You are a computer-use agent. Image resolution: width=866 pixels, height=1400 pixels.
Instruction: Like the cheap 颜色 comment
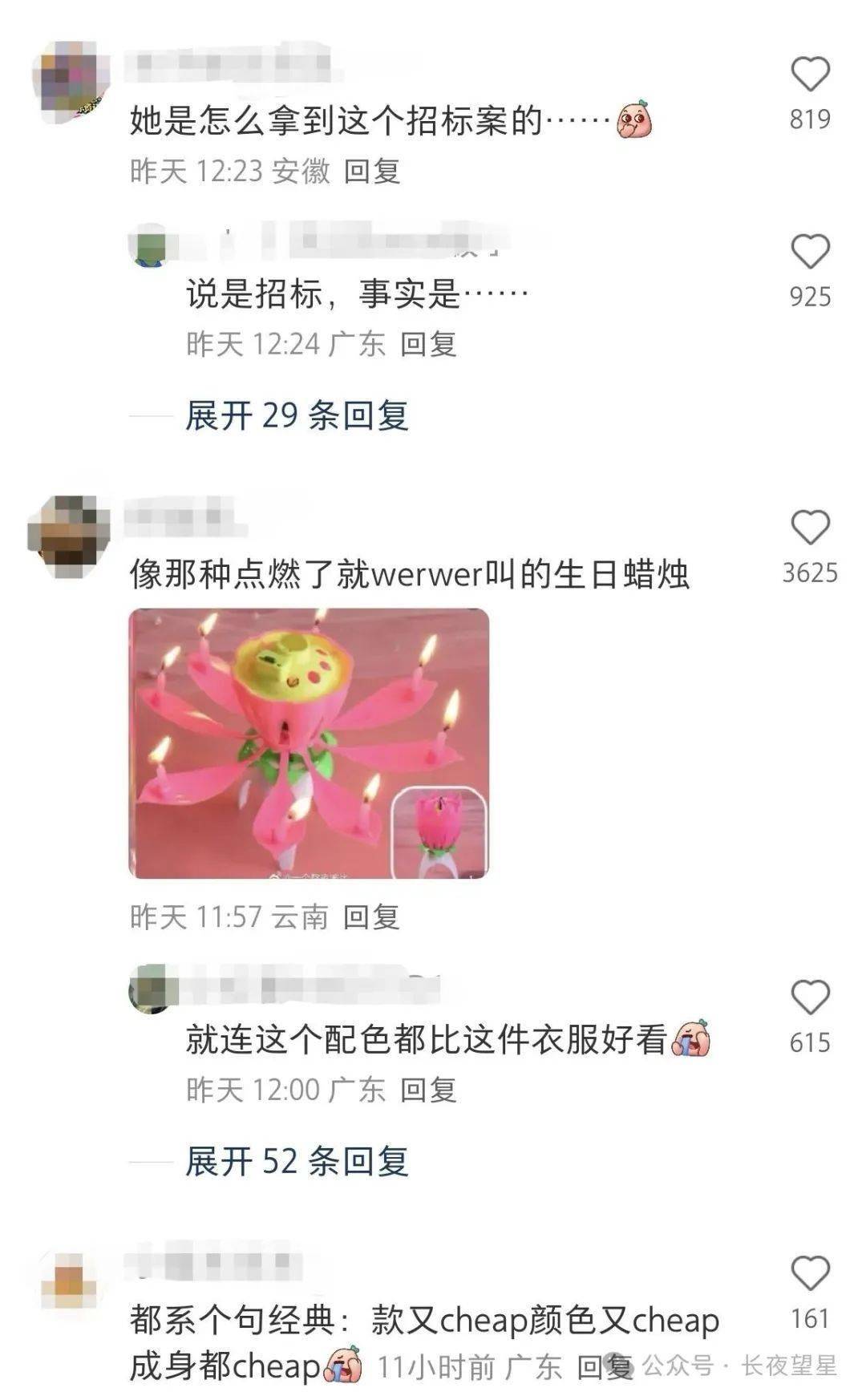[810, 1274]
